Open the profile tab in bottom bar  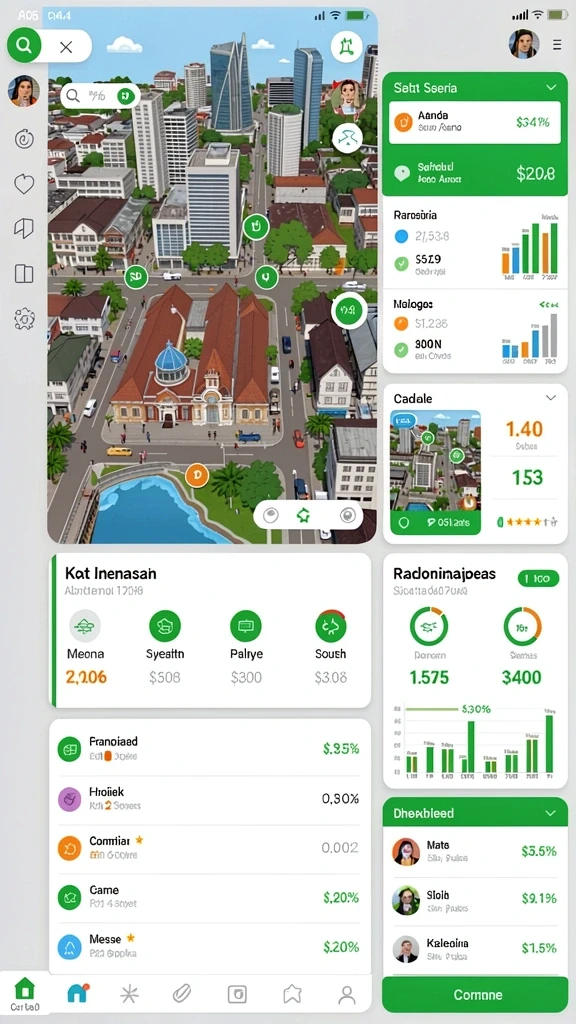tap(347, 995)
